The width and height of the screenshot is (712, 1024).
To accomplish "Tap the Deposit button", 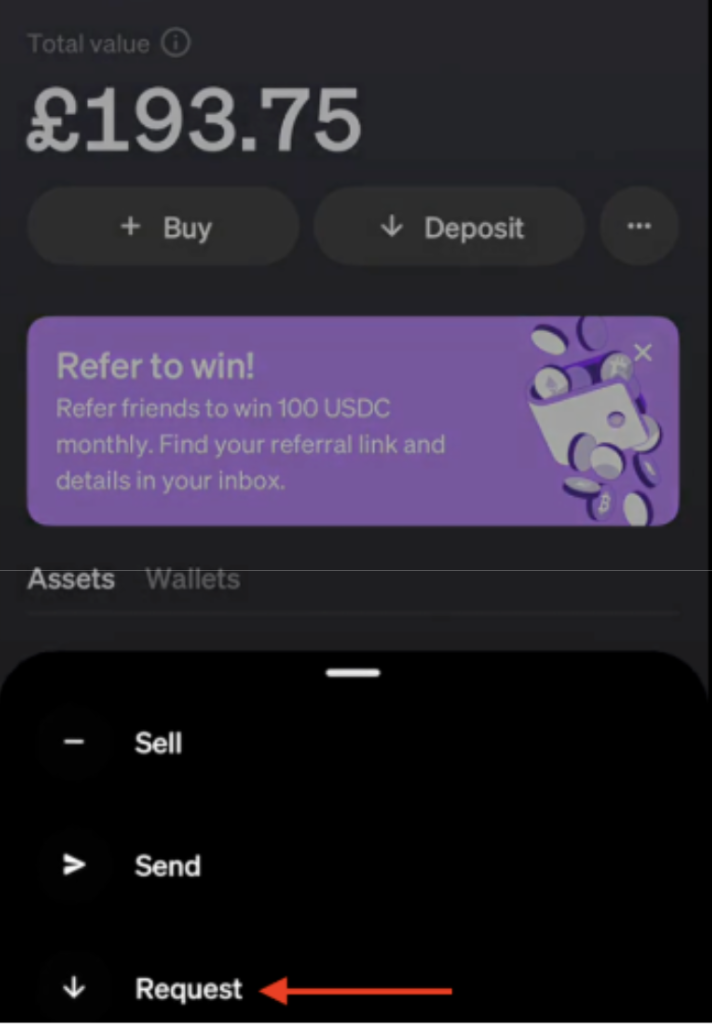I will (450, 227).
